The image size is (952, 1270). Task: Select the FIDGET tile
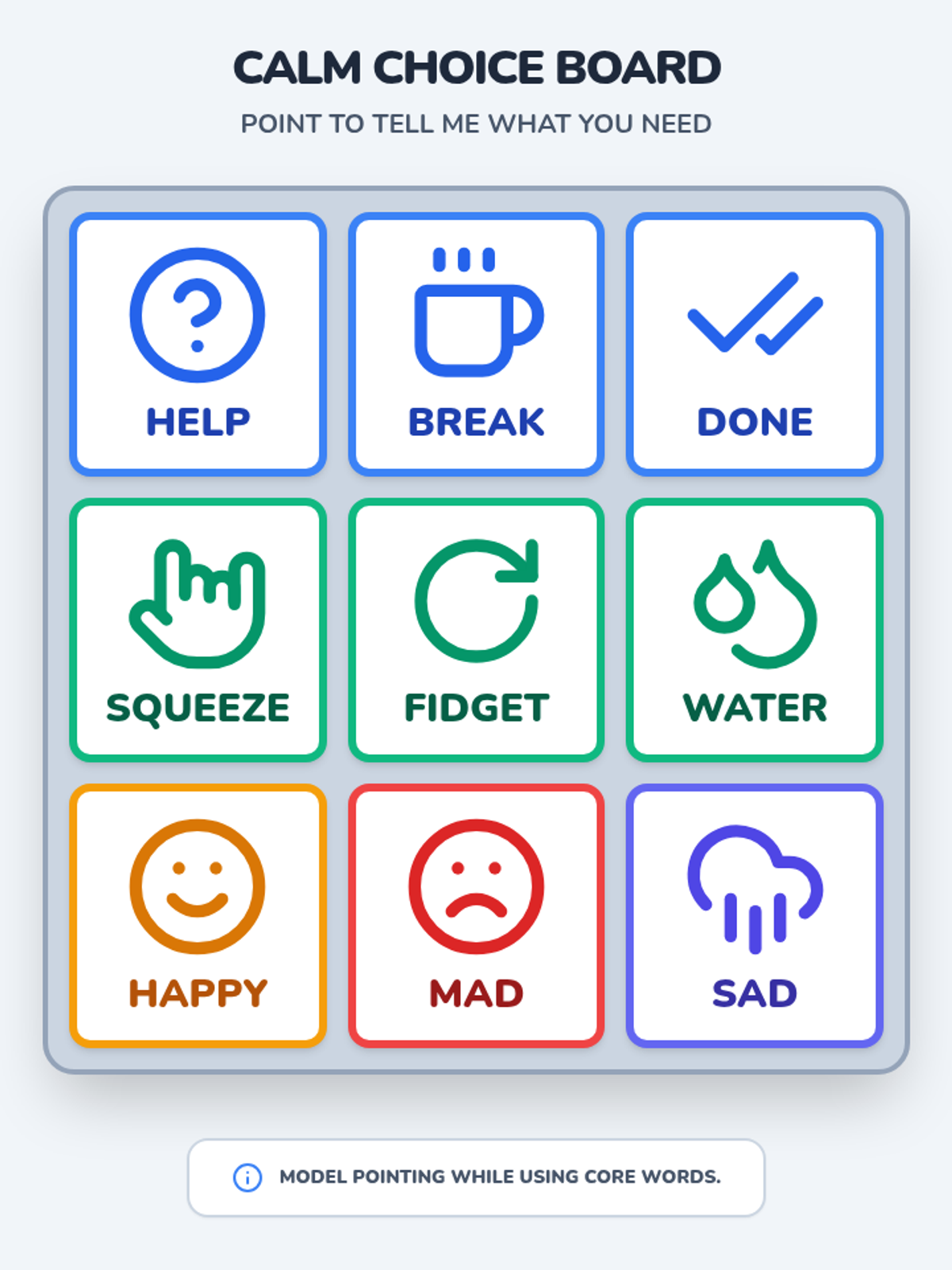tap(476, 629)
